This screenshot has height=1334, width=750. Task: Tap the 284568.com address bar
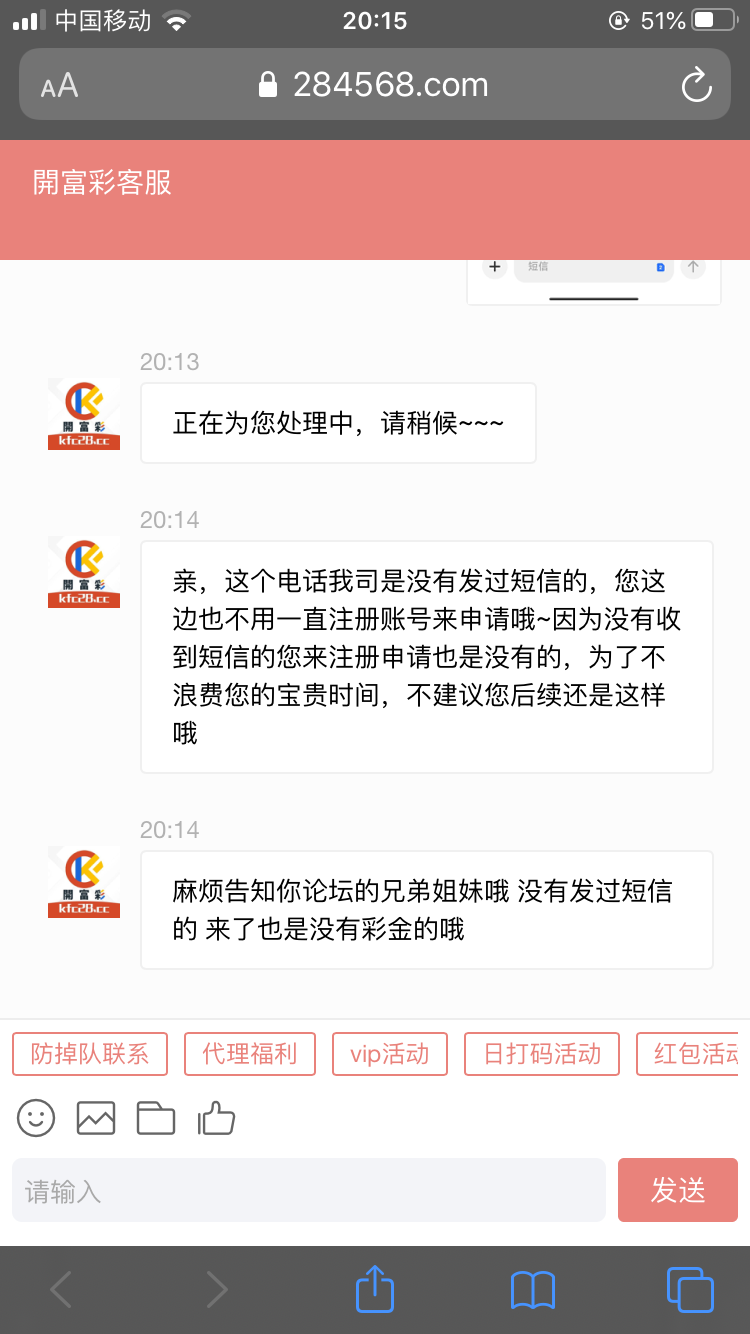375,85
